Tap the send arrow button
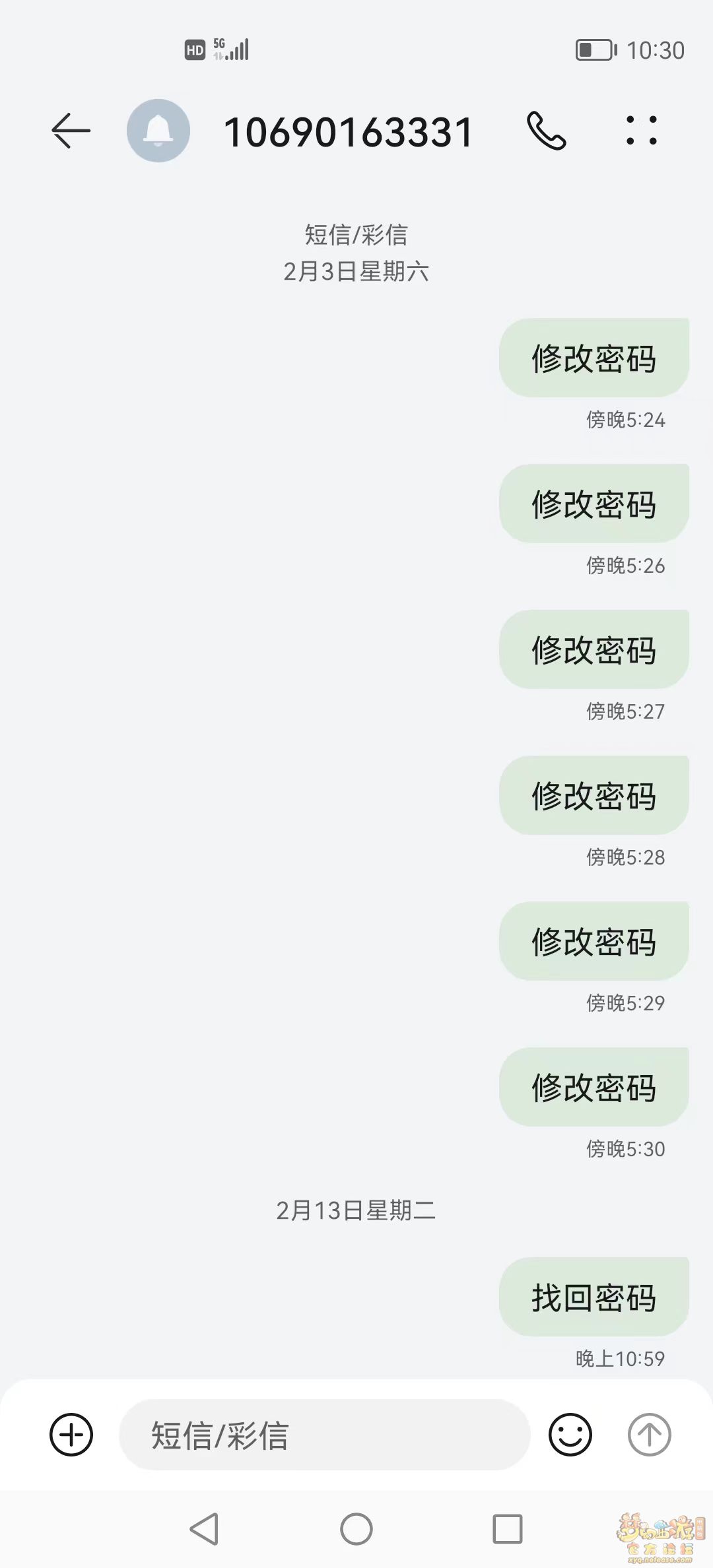This screenshot has height=1568, width=713. pyautogui.click(x=649, y=1435)
